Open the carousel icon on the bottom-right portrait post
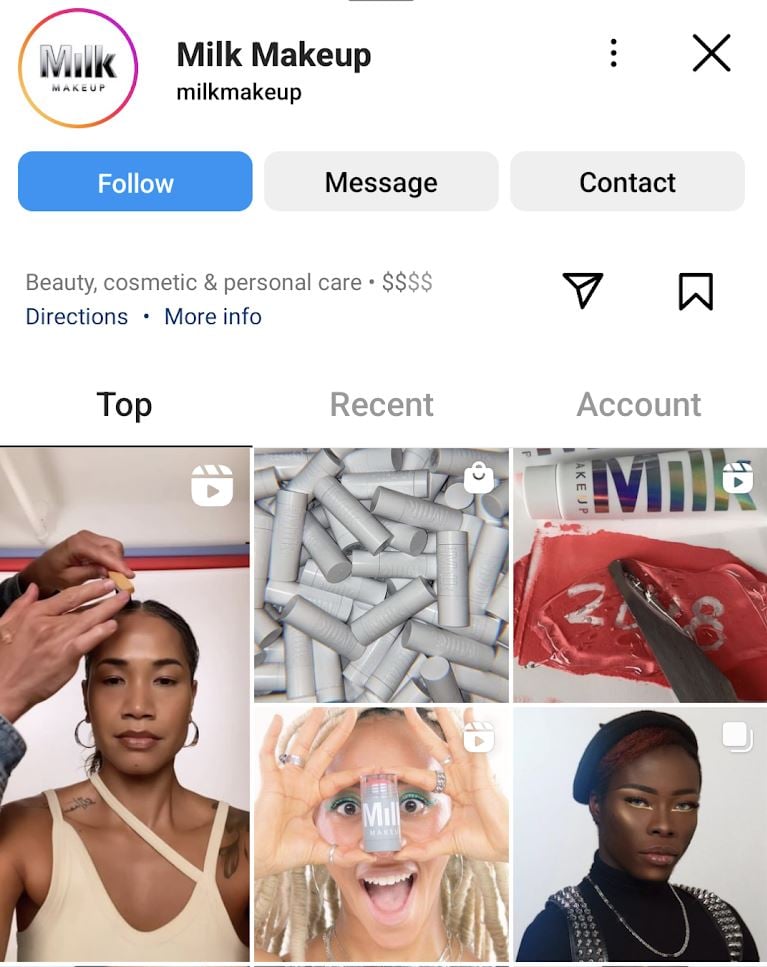This screenshot has width=767, height=967. pyautogui.click(x=737, y=737)
